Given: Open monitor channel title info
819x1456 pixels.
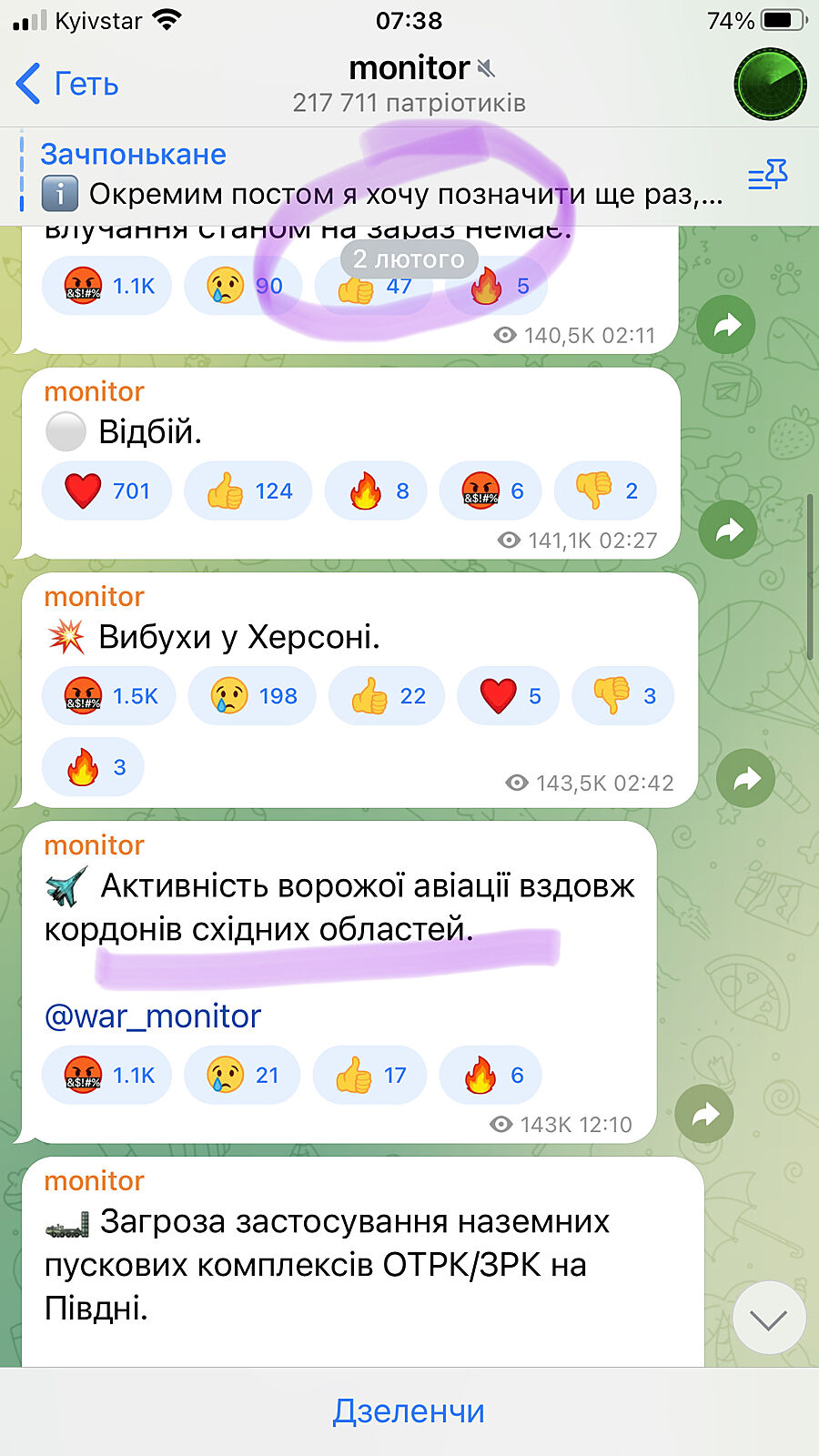Looking at the screenshot, I should click(x=409, y=84).
